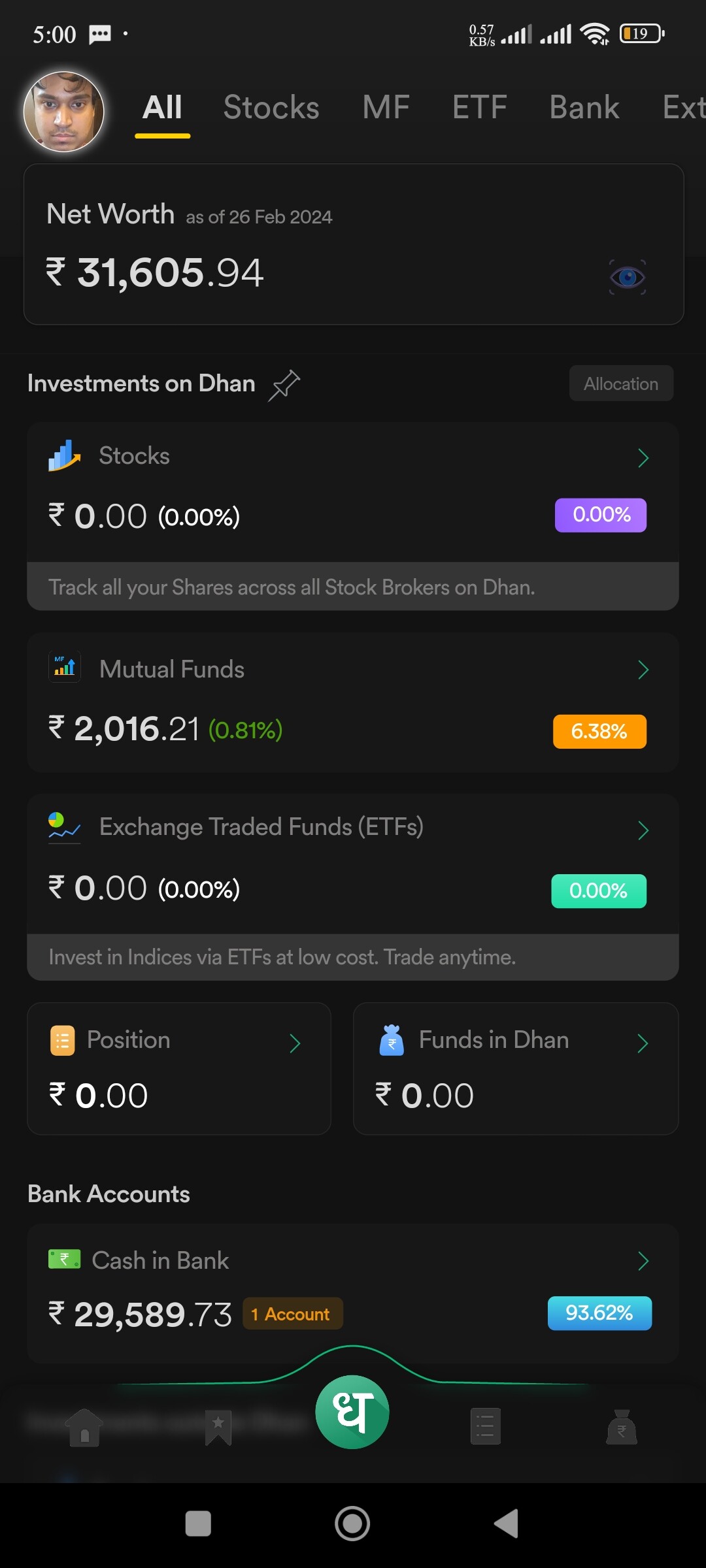Select the ETF tab
Image resolution: width=706 pixels, height=1568 pixels.
(479, 107)
